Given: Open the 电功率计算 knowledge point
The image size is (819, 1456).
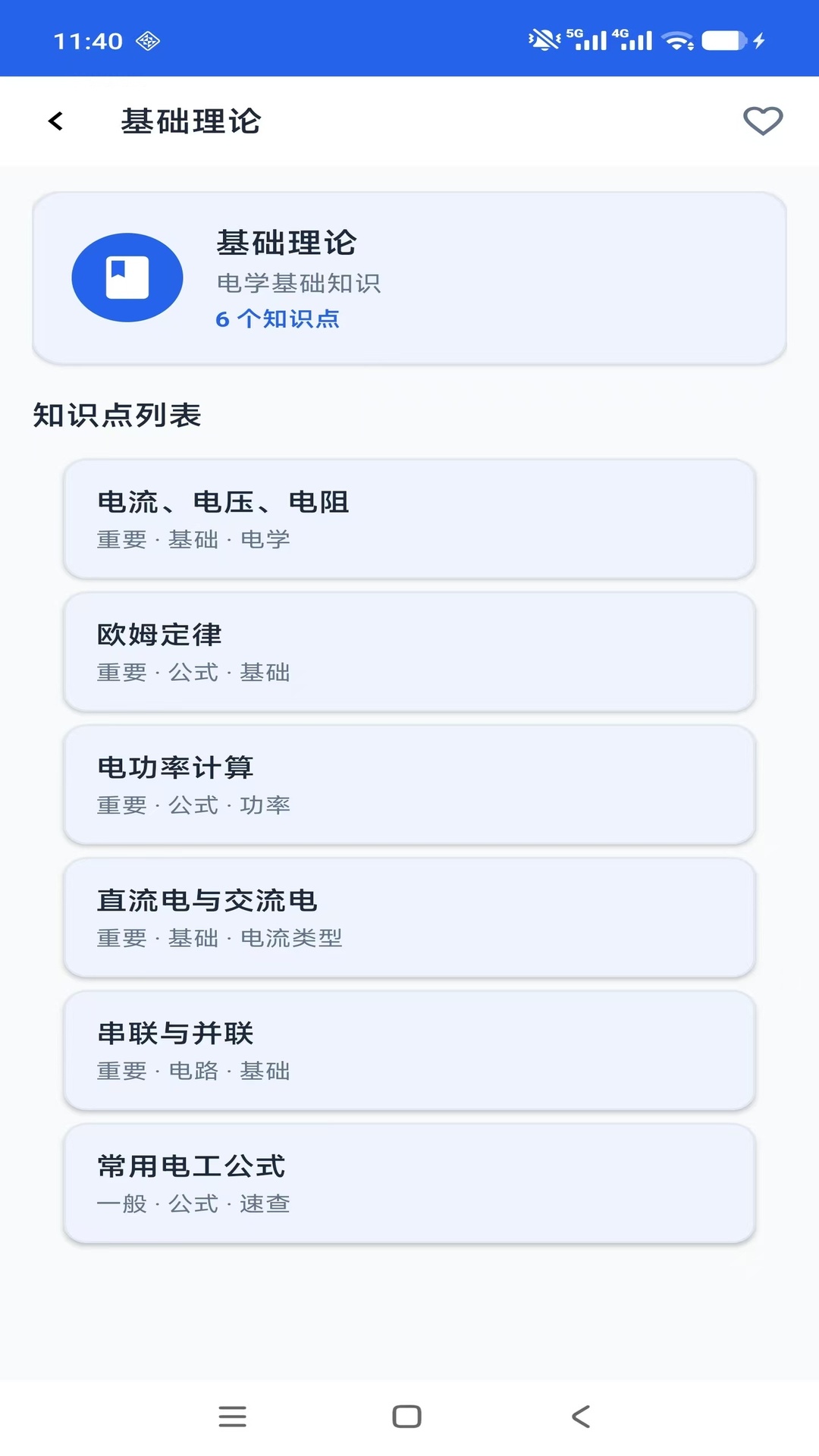Looking at the screenshot, I should (x=409, y=785).
